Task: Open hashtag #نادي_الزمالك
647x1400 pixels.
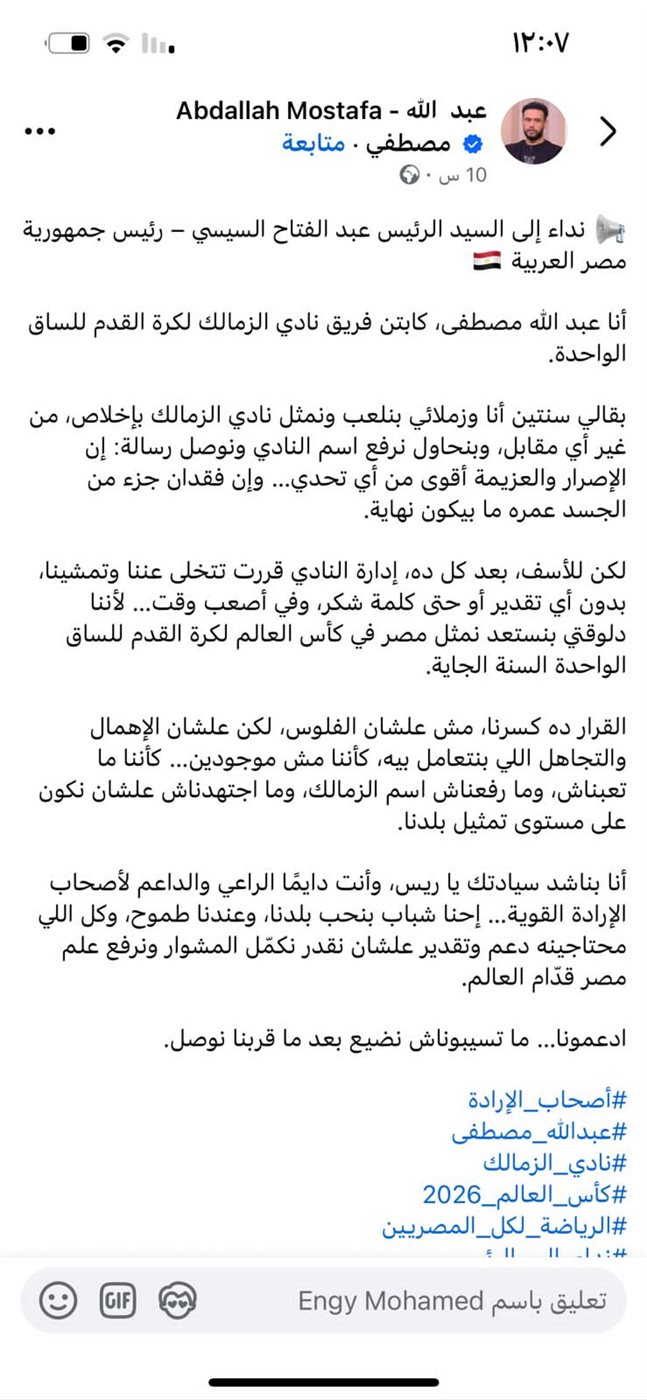Action: coord(554,1163)
